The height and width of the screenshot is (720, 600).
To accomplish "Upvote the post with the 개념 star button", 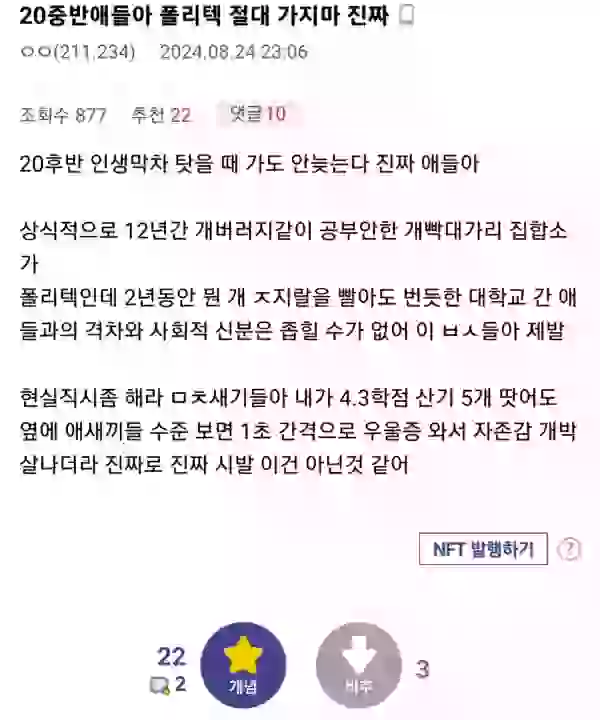I will (x=243, y=664).
